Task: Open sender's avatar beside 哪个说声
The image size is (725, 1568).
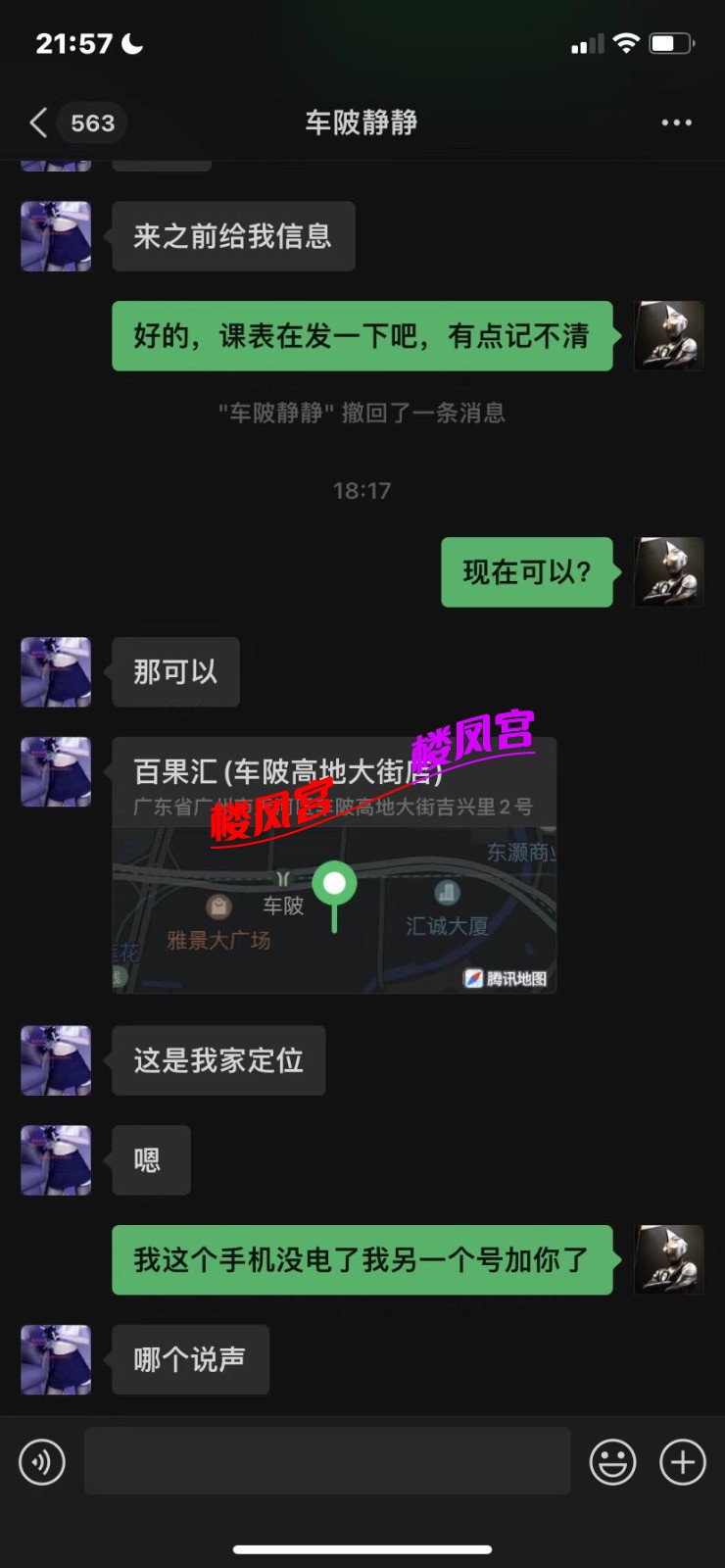Action: [56, 1359]
